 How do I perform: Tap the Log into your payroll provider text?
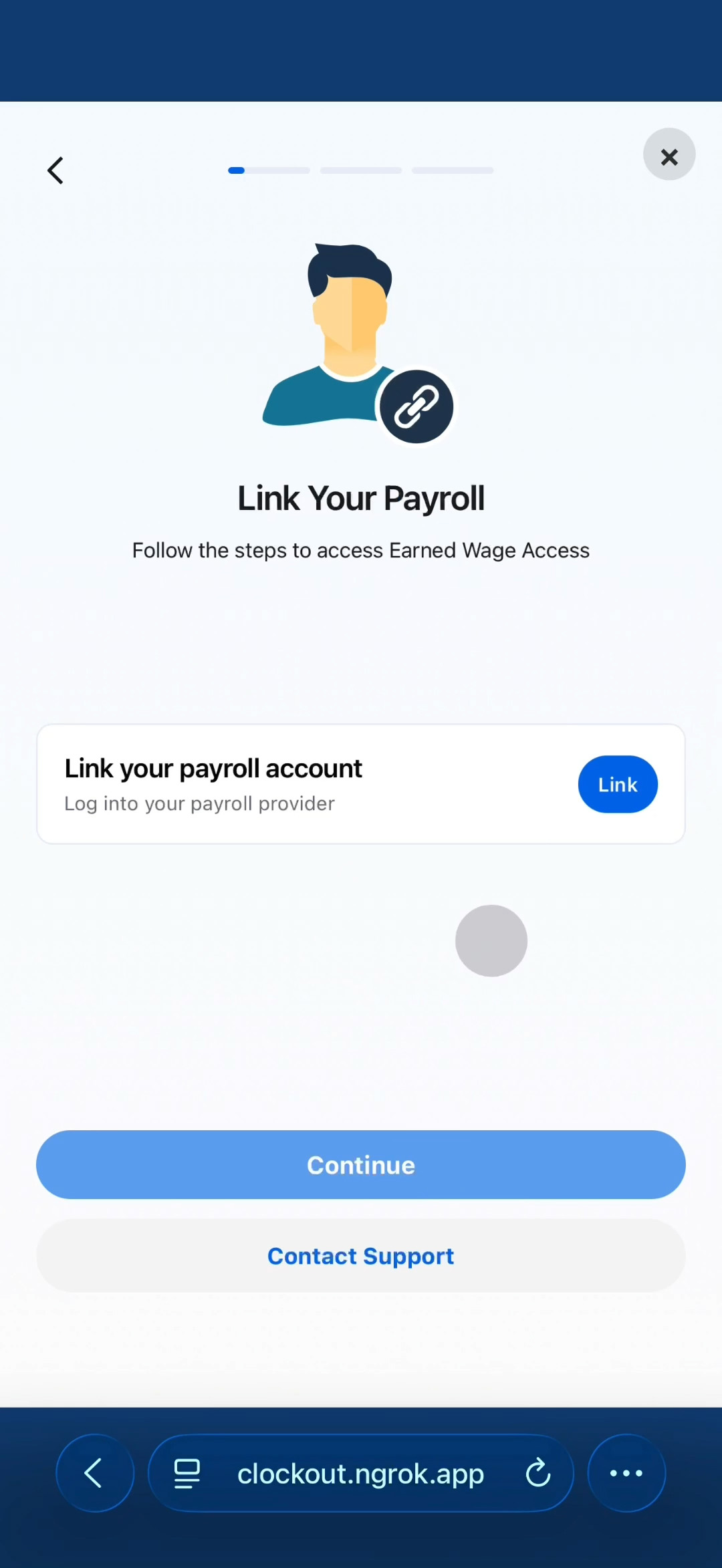(x=199, y=803)
